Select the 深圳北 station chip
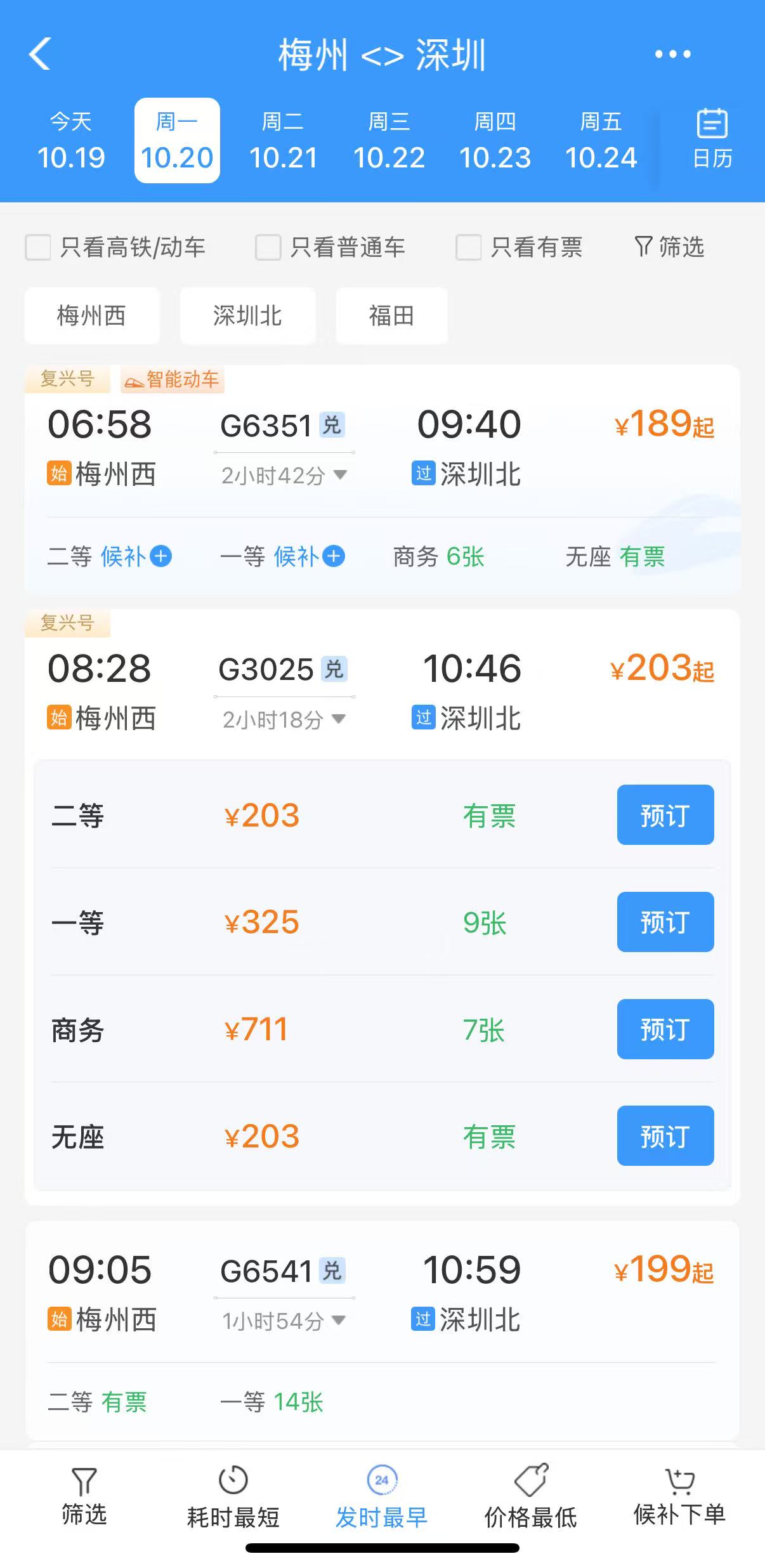The width and height of the screenshot is (765, 1568). (247, 316)
